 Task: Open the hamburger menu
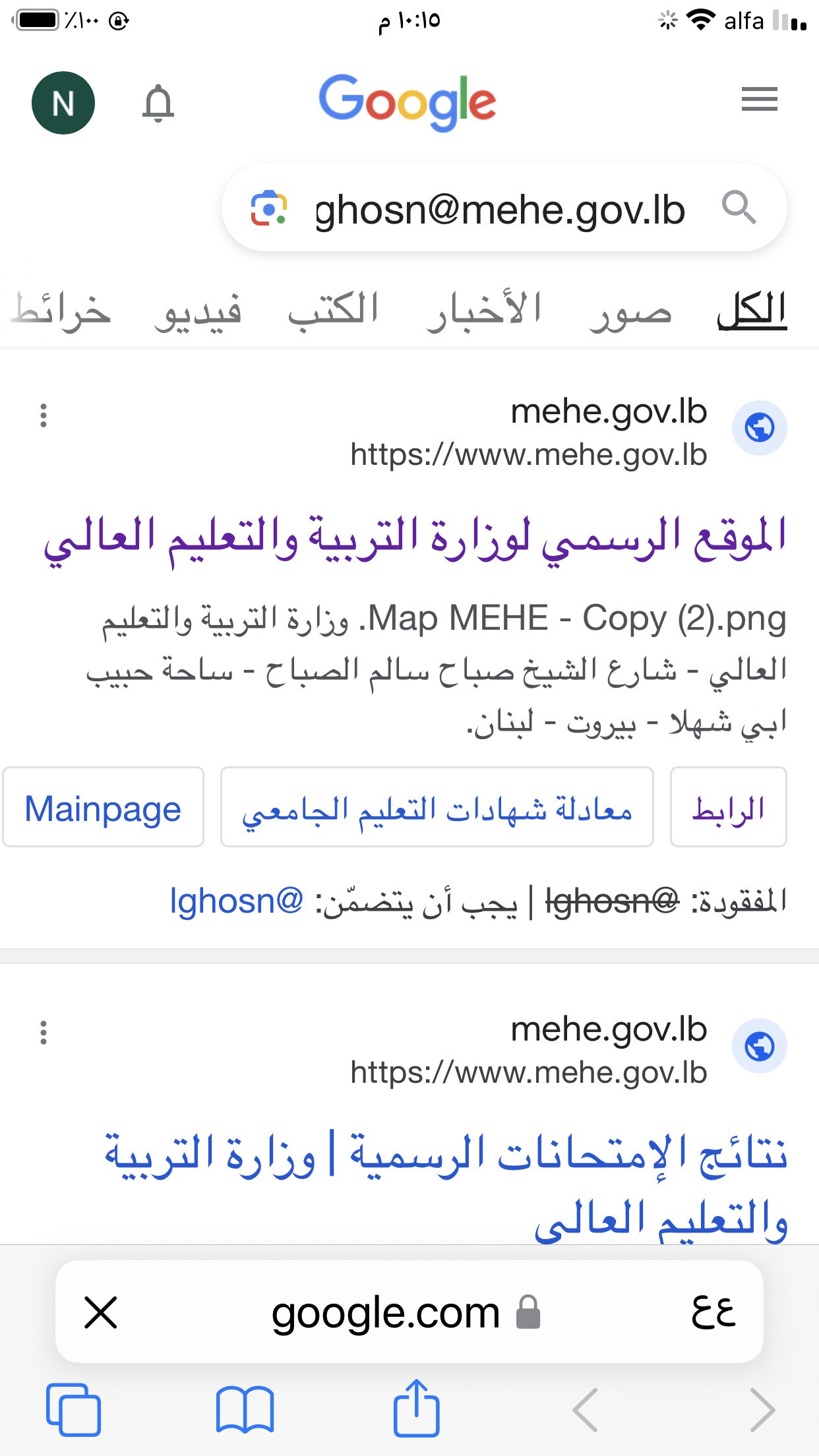point(759,100)
